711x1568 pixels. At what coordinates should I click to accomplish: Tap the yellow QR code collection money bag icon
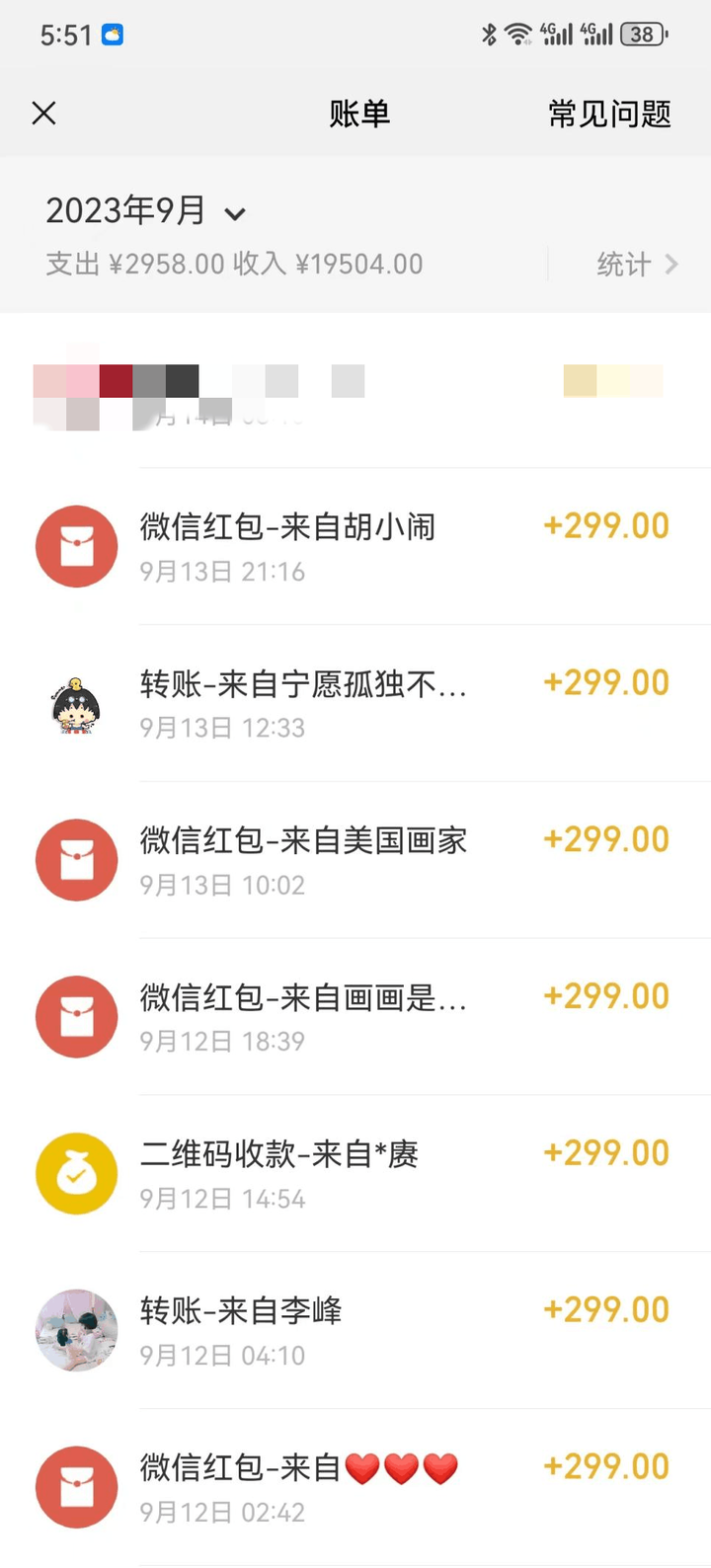(76, 1173)
